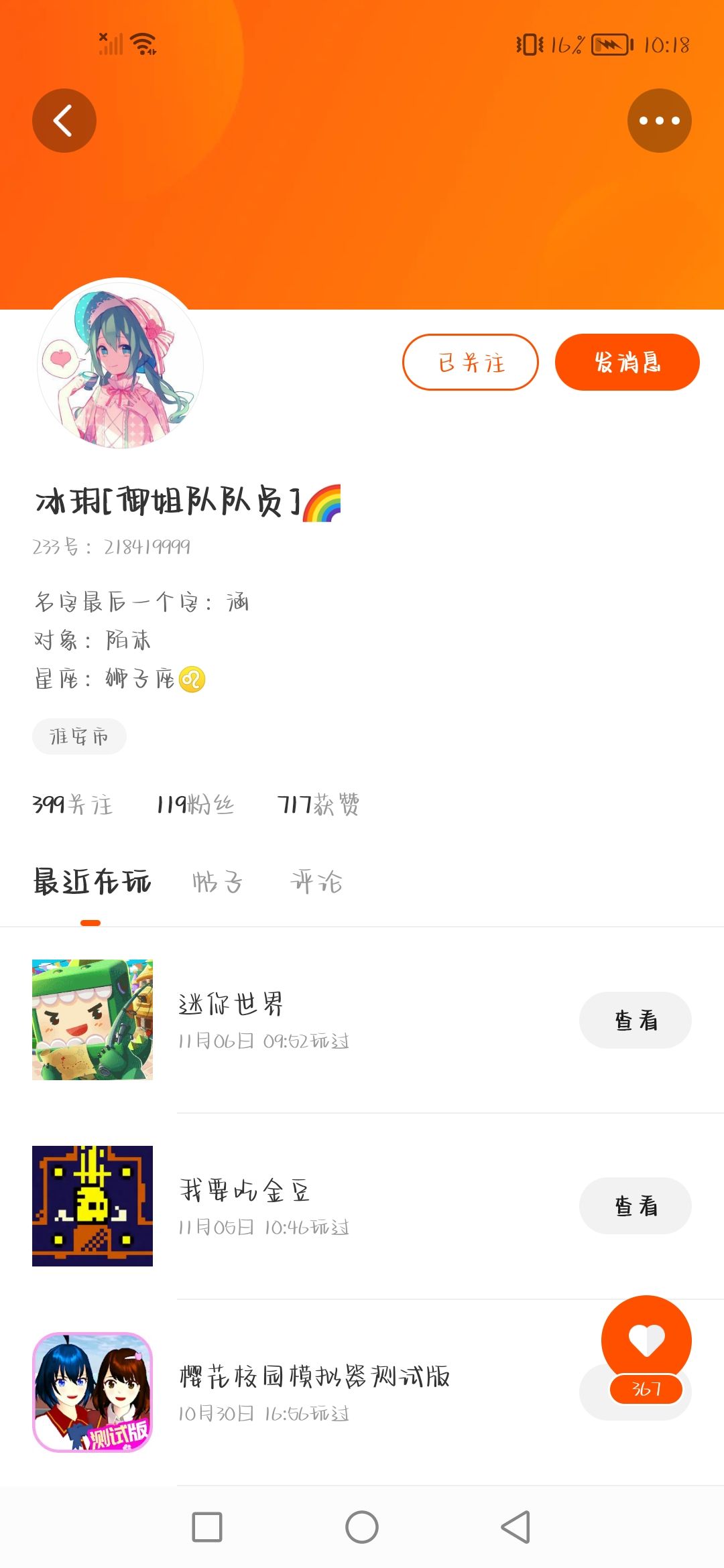Switch to the 帖子 tab
This screenshot has height=1568, width=724.
pyautogui.click(x=217, y=882)
